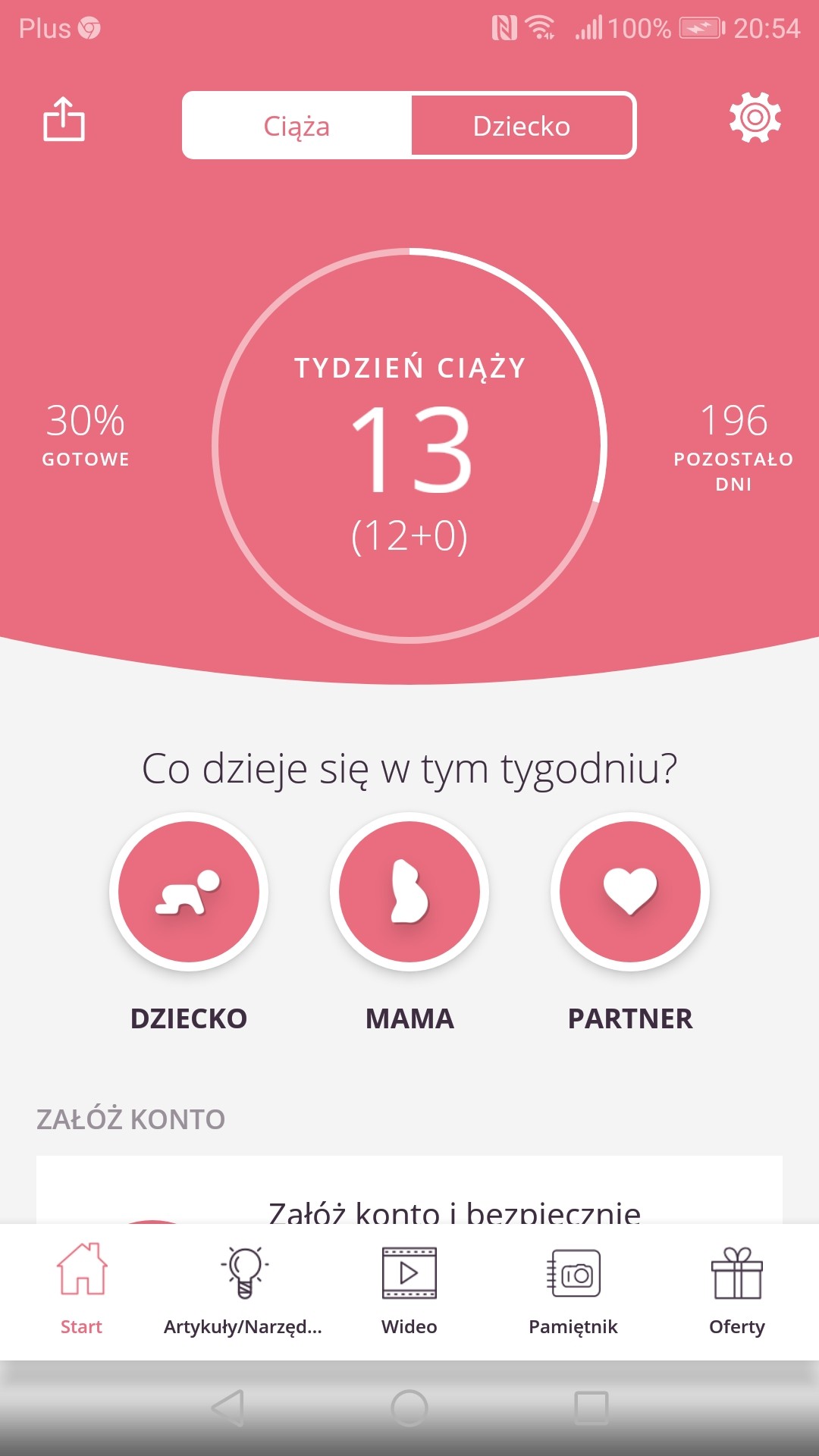This screenshot has width=819, height=1456.
Task: Select the Ciąża segment
Action: [297, 126]
